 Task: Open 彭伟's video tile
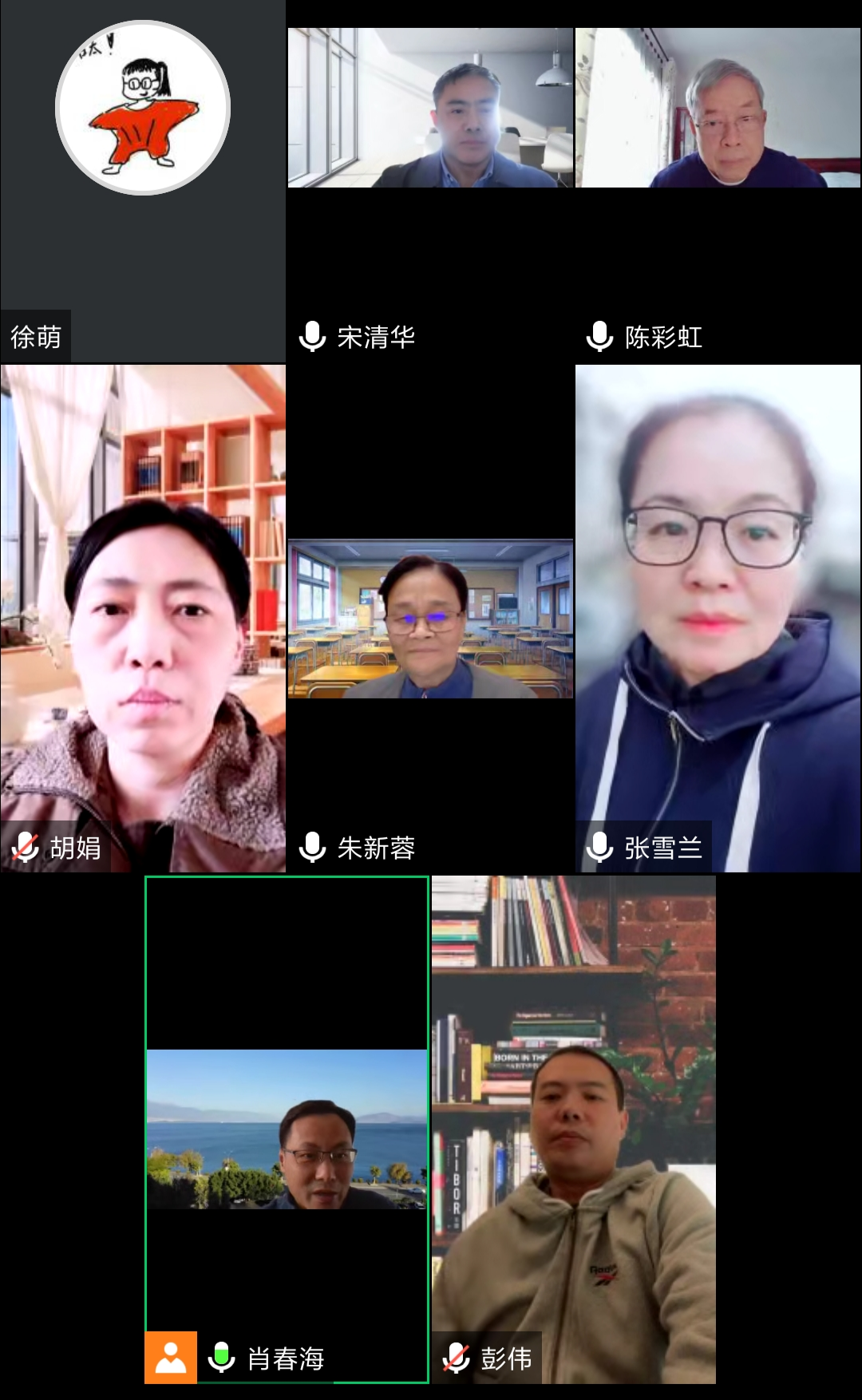[x=573, y=1129]
